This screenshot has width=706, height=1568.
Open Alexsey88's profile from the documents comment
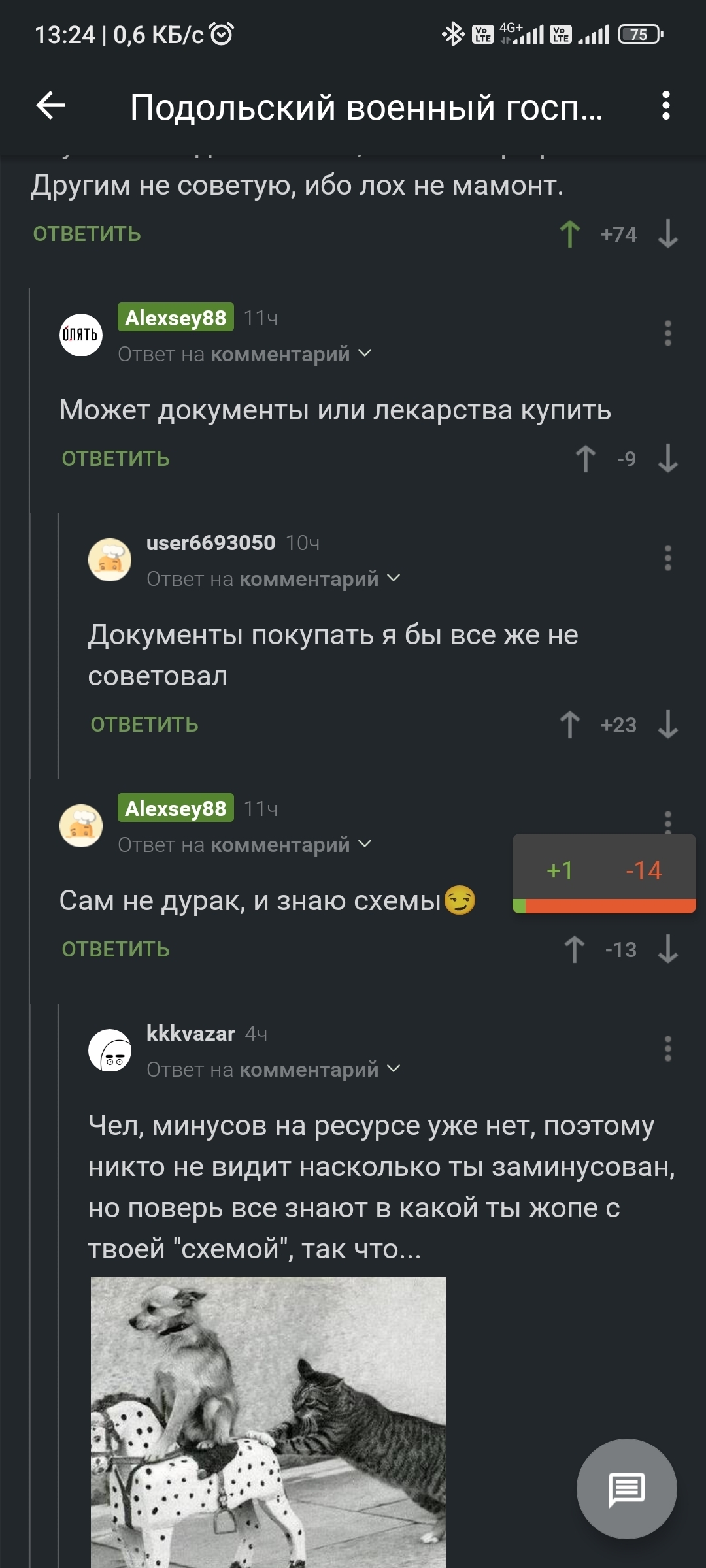click(175, 318)
